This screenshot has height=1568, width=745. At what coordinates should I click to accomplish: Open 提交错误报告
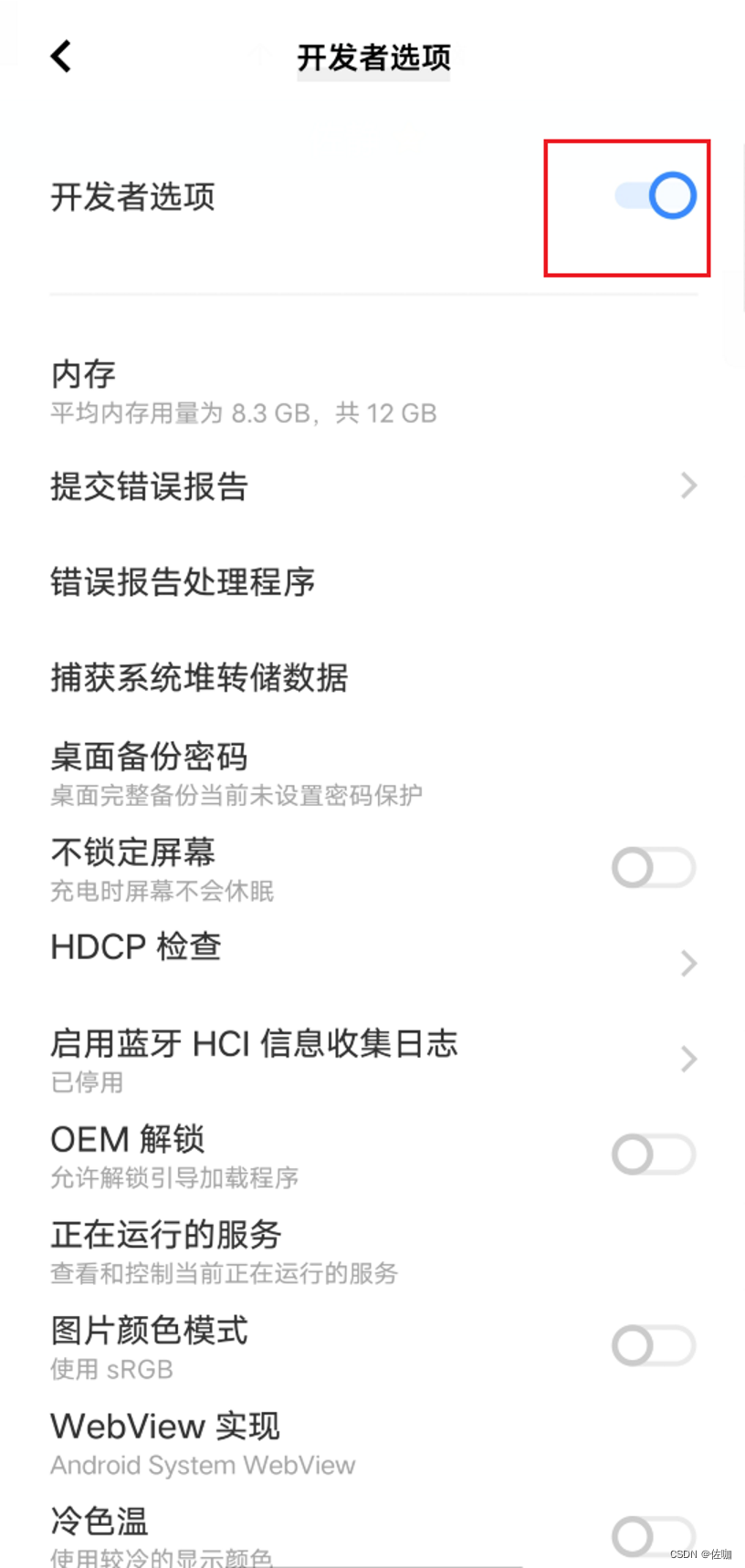tap(372, 486)
